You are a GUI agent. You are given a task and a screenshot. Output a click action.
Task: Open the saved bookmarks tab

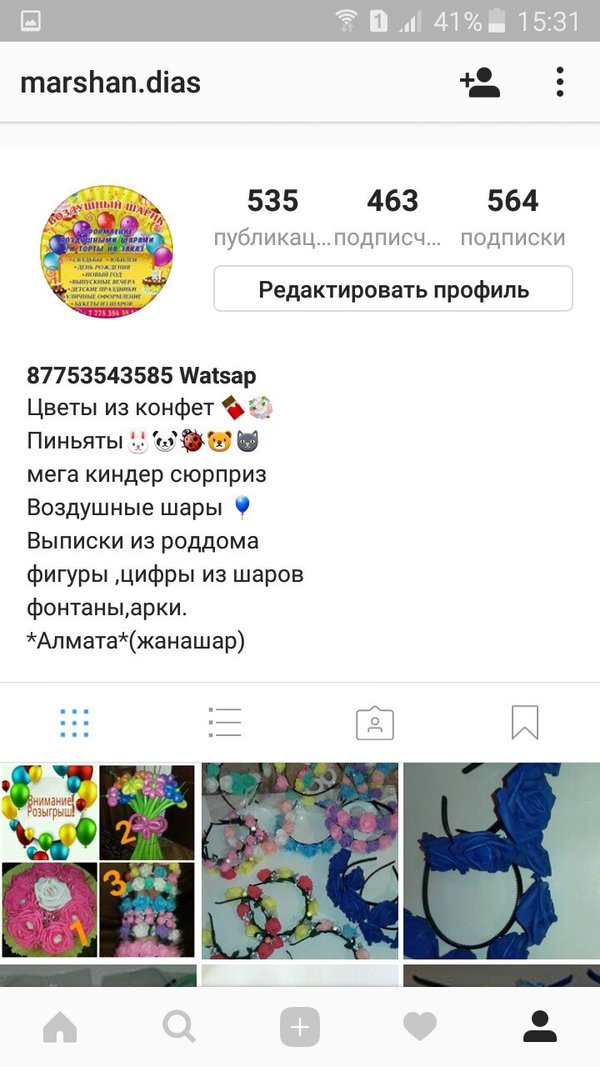(x=525, y=722)
